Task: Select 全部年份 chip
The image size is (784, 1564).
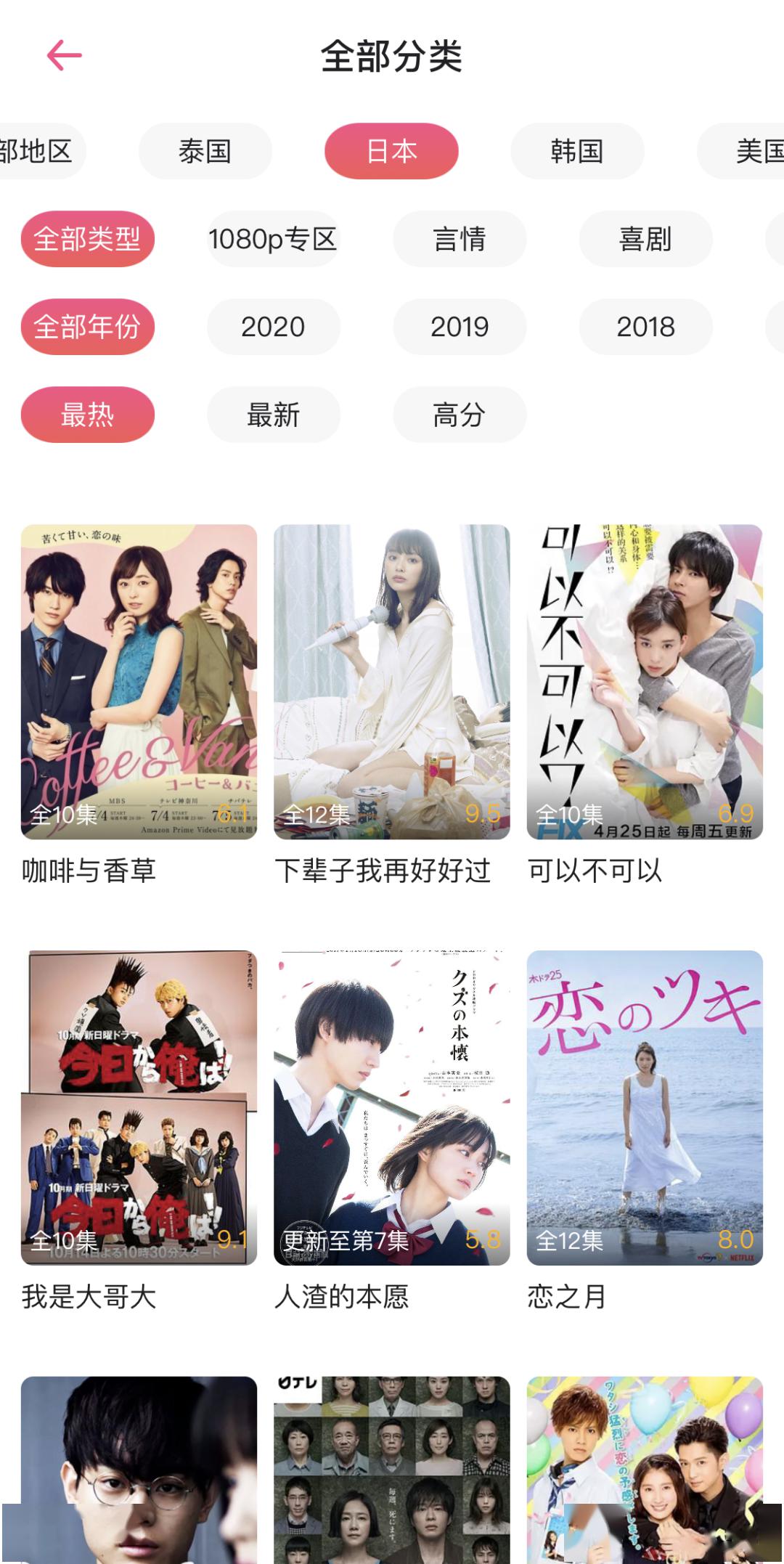Action: [88, 327]
